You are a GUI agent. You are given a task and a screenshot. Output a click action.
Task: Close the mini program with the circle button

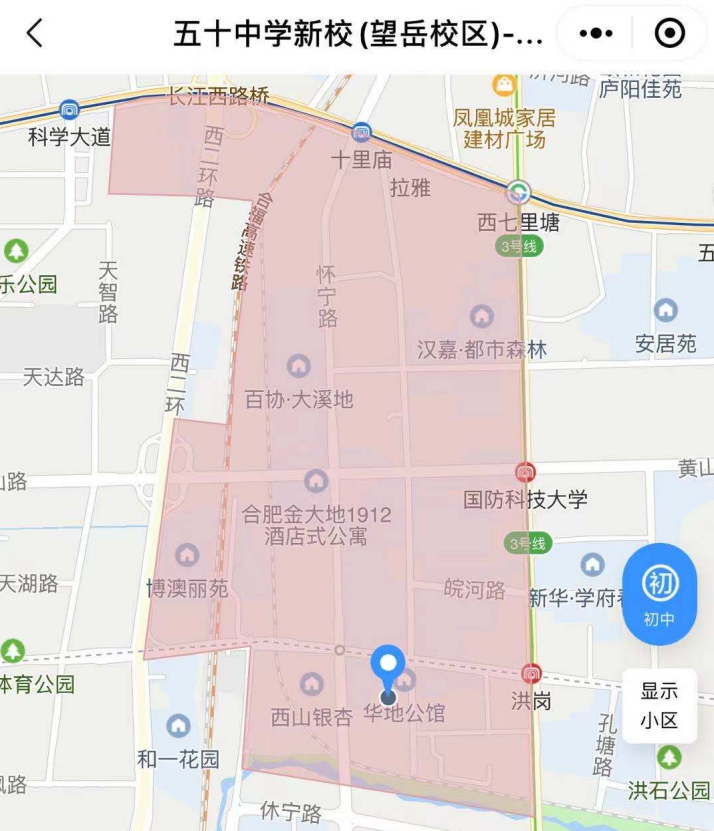tap(669, 33)
